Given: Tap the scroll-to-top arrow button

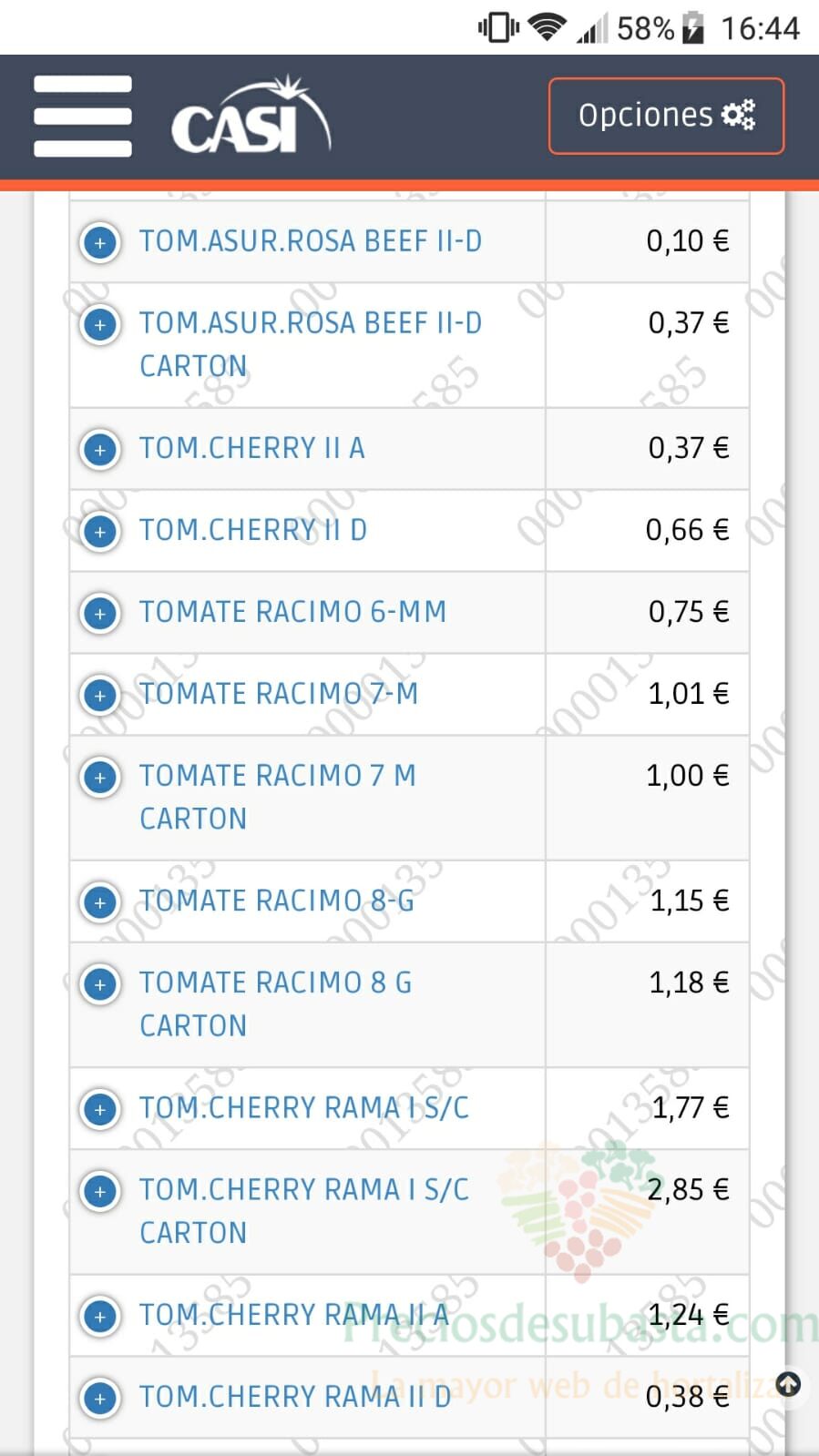Looking at the screenshot, I should click(788, 1385).
